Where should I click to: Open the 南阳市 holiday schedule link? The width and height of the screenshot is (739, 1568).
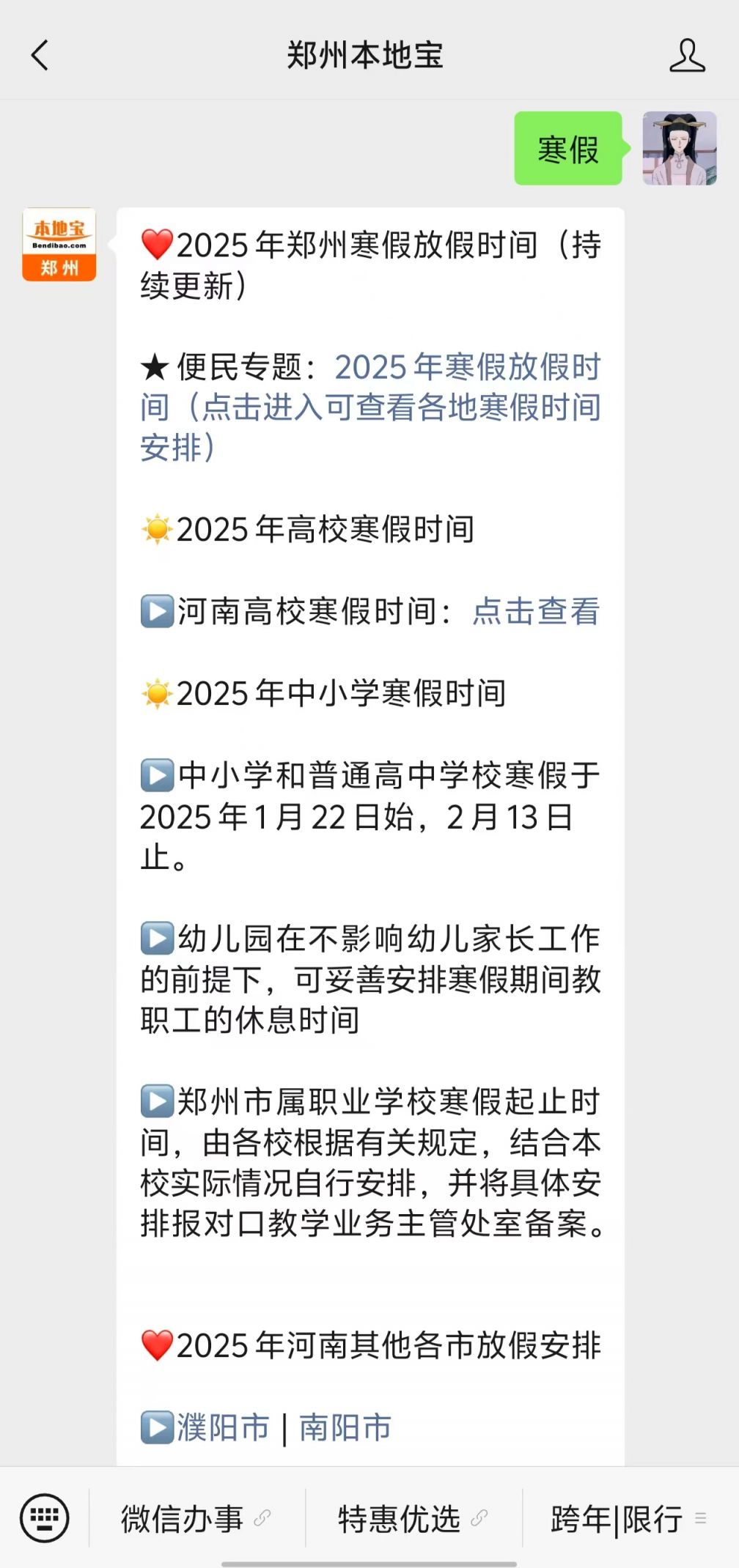pyautogui.click(x=345, y=1427)
